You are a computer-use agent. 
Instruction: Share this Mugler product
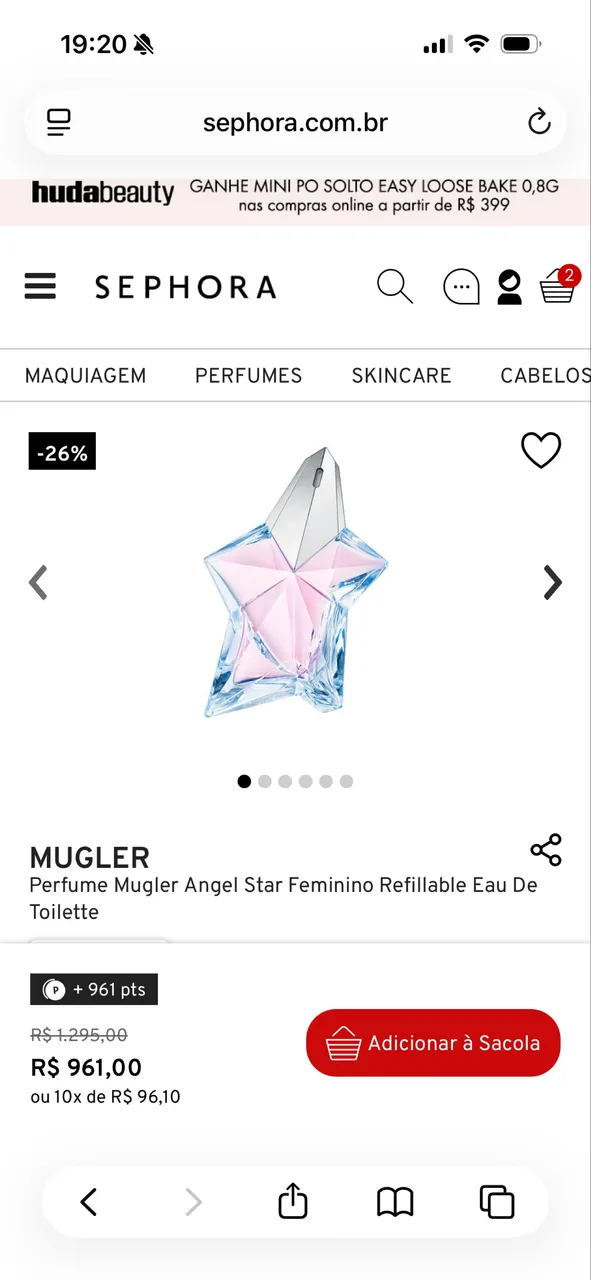pyautogui.click(x=546, y=850)
